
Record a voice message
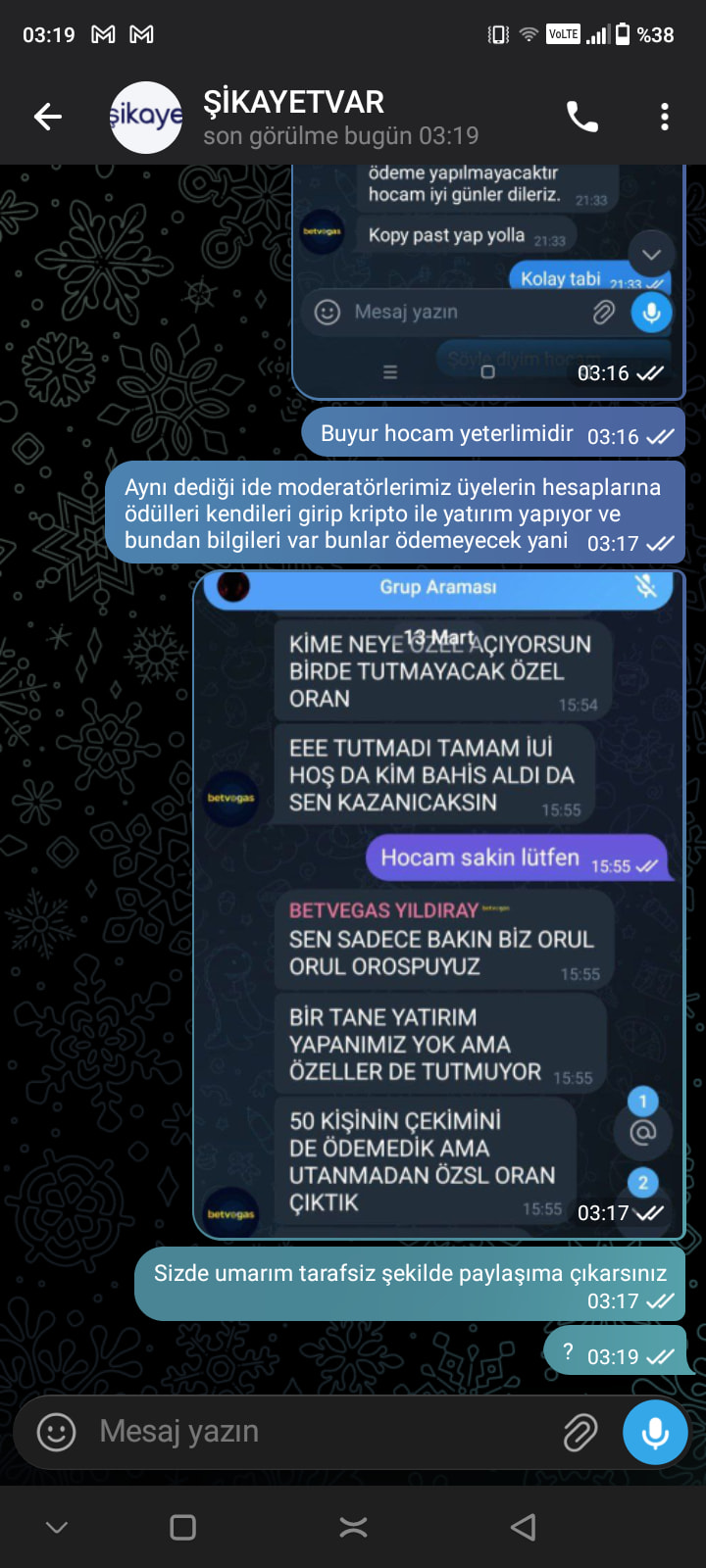[654, 1432]
